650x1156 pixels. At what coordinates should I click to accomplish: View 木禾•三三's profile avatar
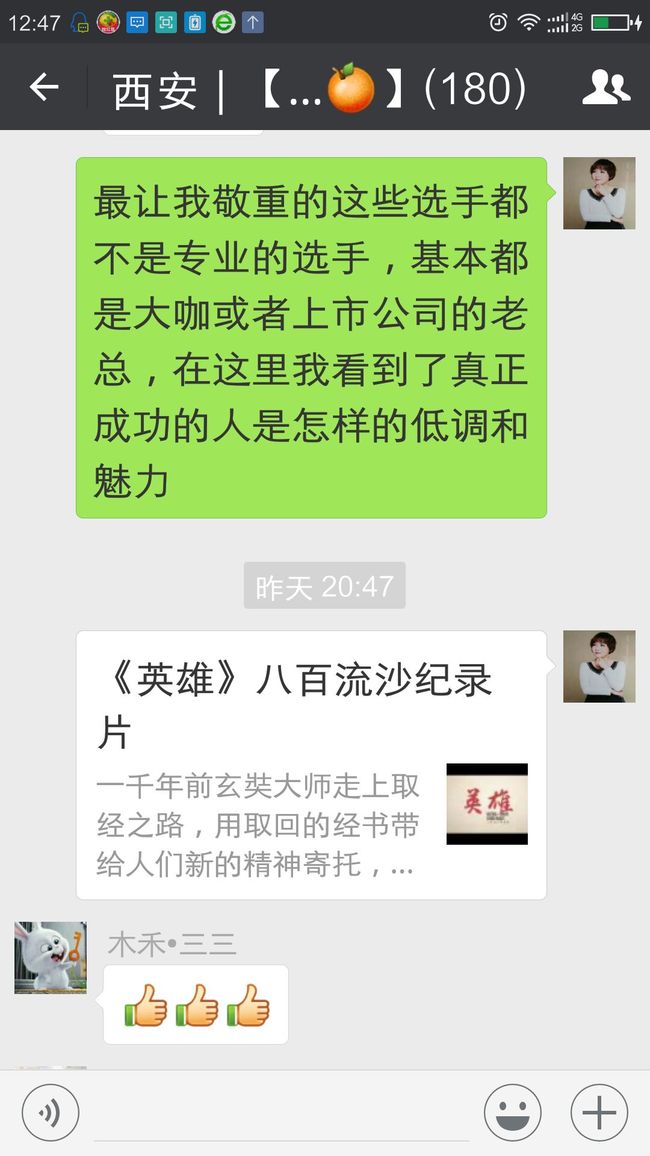[51, 958]
